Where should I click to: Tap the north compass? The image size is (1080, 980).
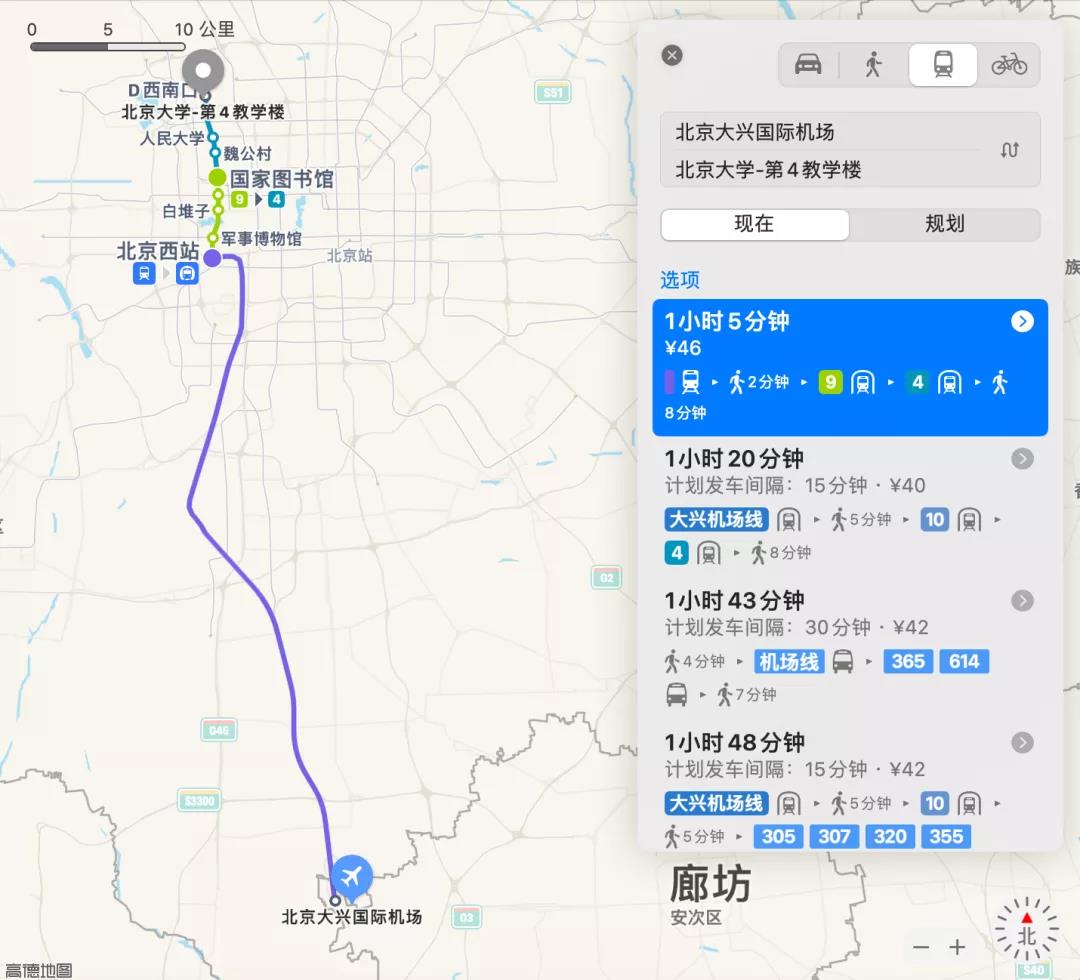(1027, 929)
